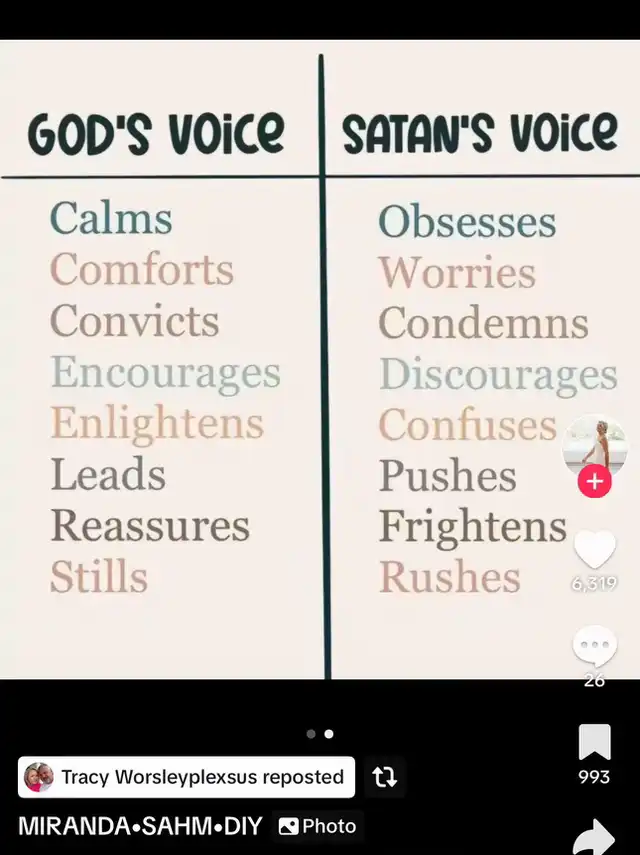
Task: Open MIRANDA•SAHM•DIY profile name
Action: tap(140, 826)
